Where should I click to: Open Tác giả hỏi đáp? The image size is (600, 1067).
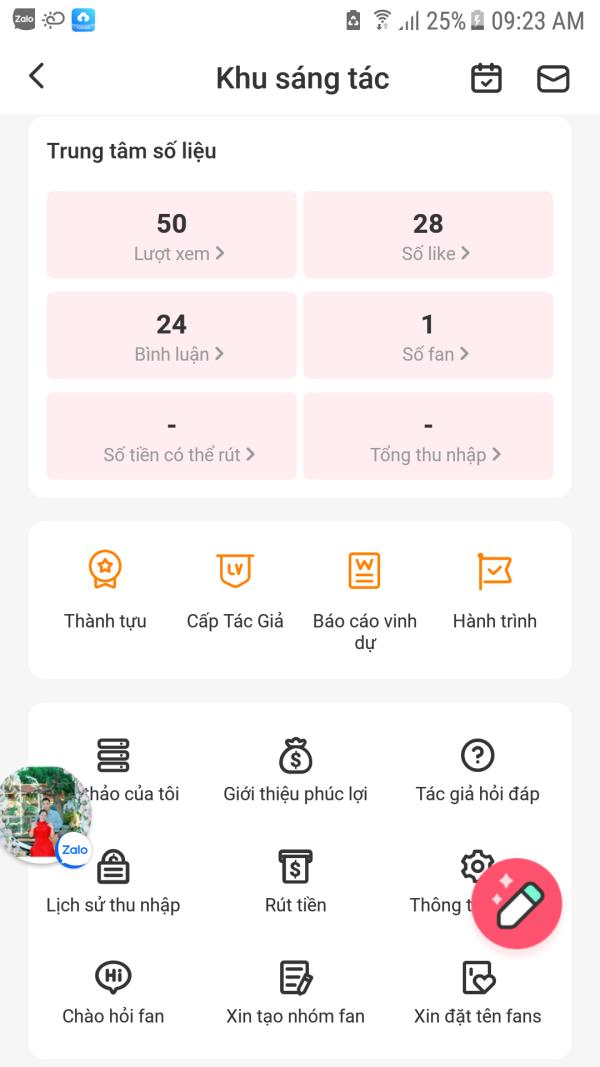pyautogui.click(x=478, y=770)
